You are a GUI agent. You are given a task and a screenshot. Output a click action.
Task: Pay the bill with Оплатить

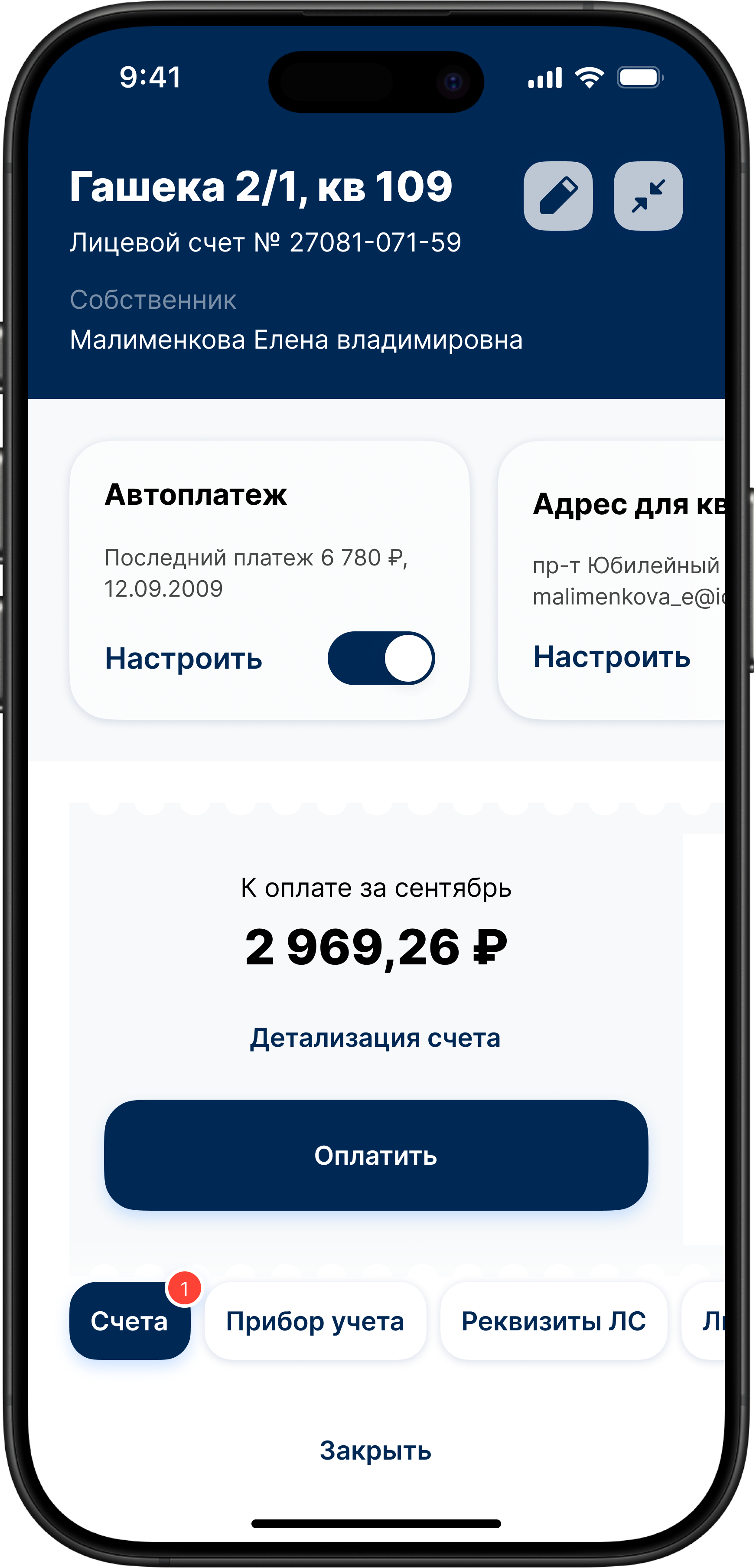375,1155
